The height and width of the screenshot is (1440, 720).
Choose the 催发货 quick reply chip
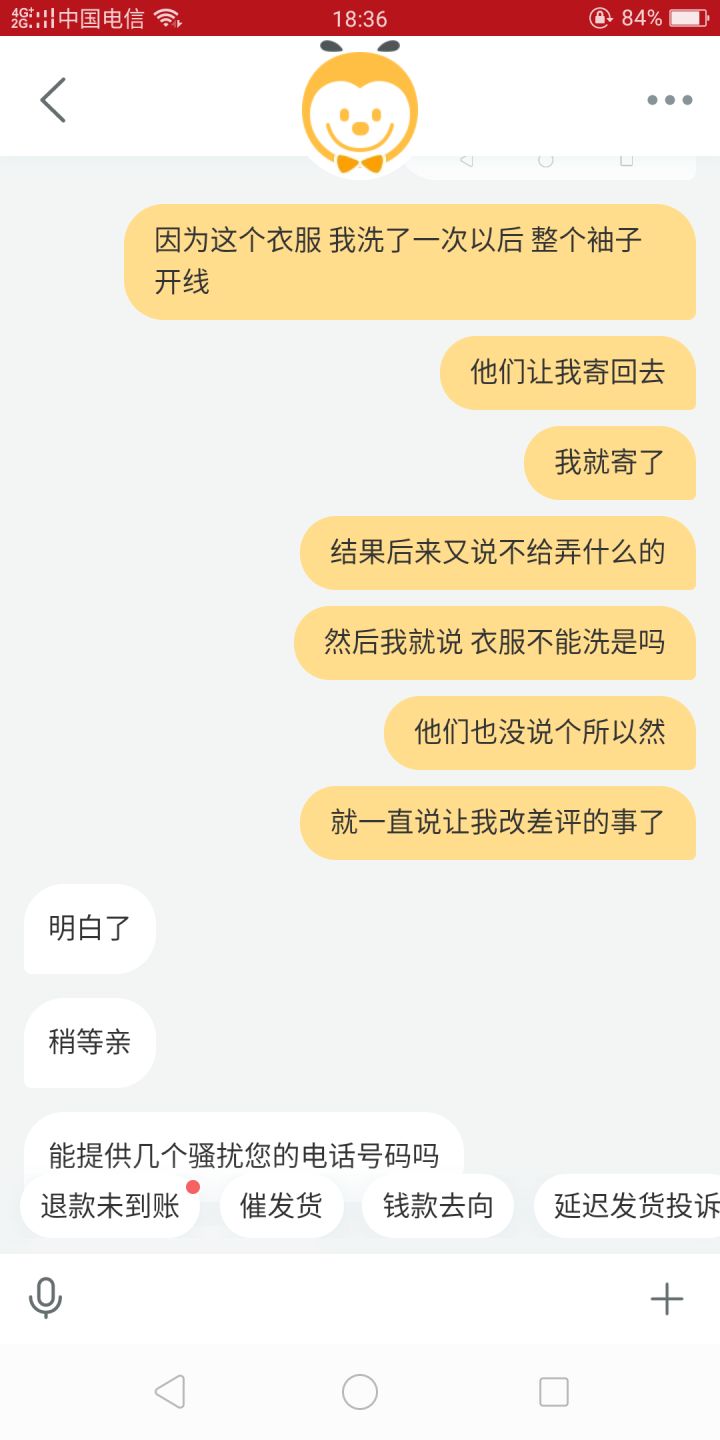(x=281, y=1206)
